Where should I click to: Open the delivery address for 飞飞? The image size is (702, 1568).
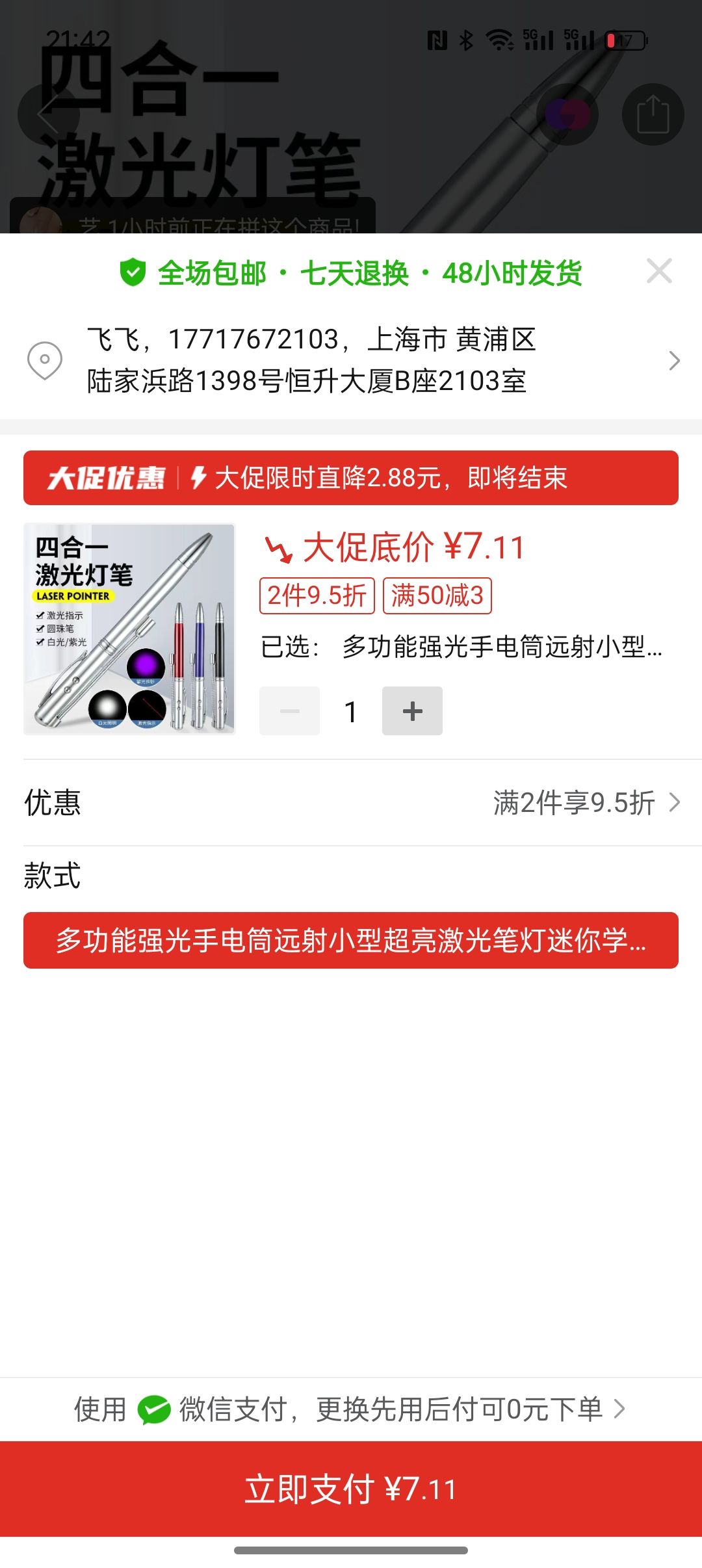(351, 360)
